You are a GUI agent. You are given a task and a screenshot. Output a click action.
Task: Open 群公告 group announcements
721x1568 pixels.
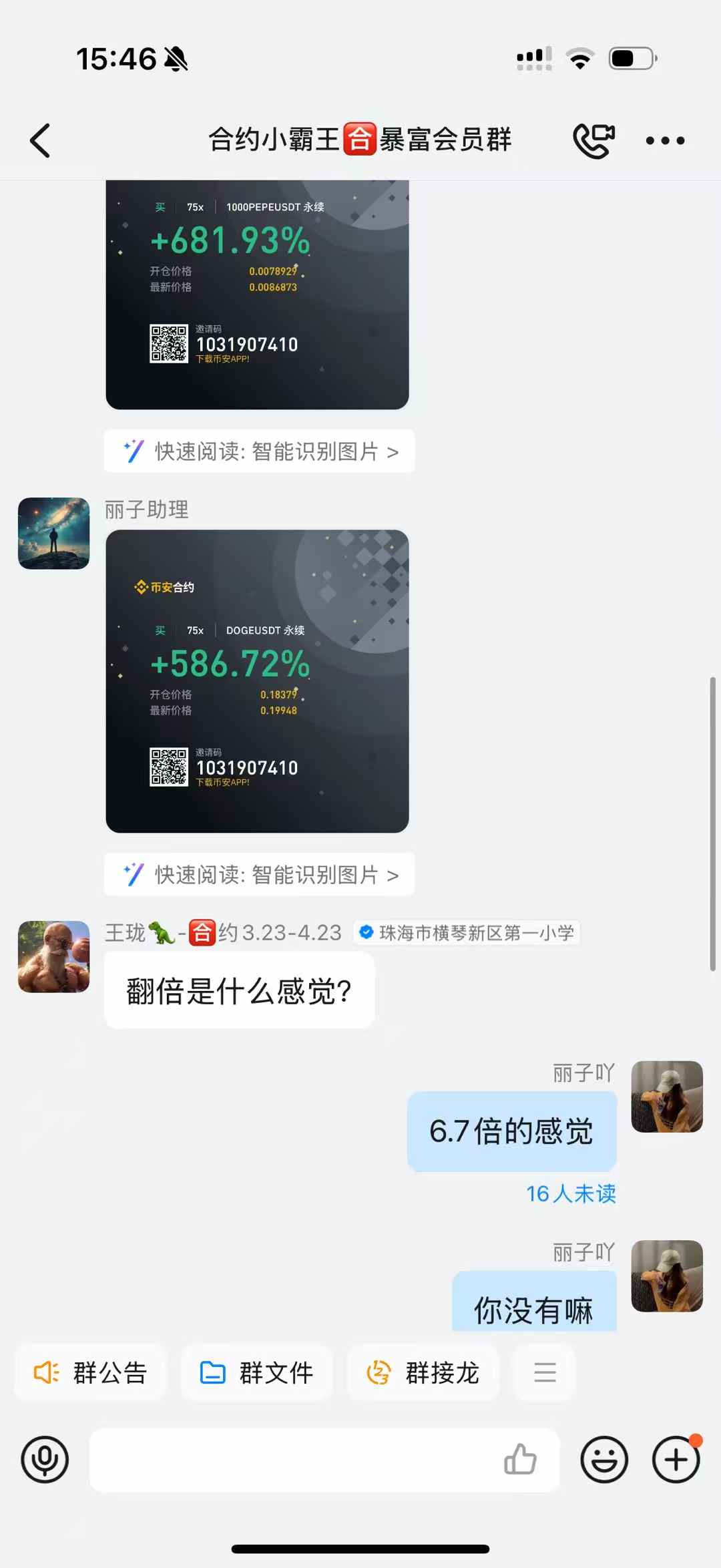(91, 1373)
